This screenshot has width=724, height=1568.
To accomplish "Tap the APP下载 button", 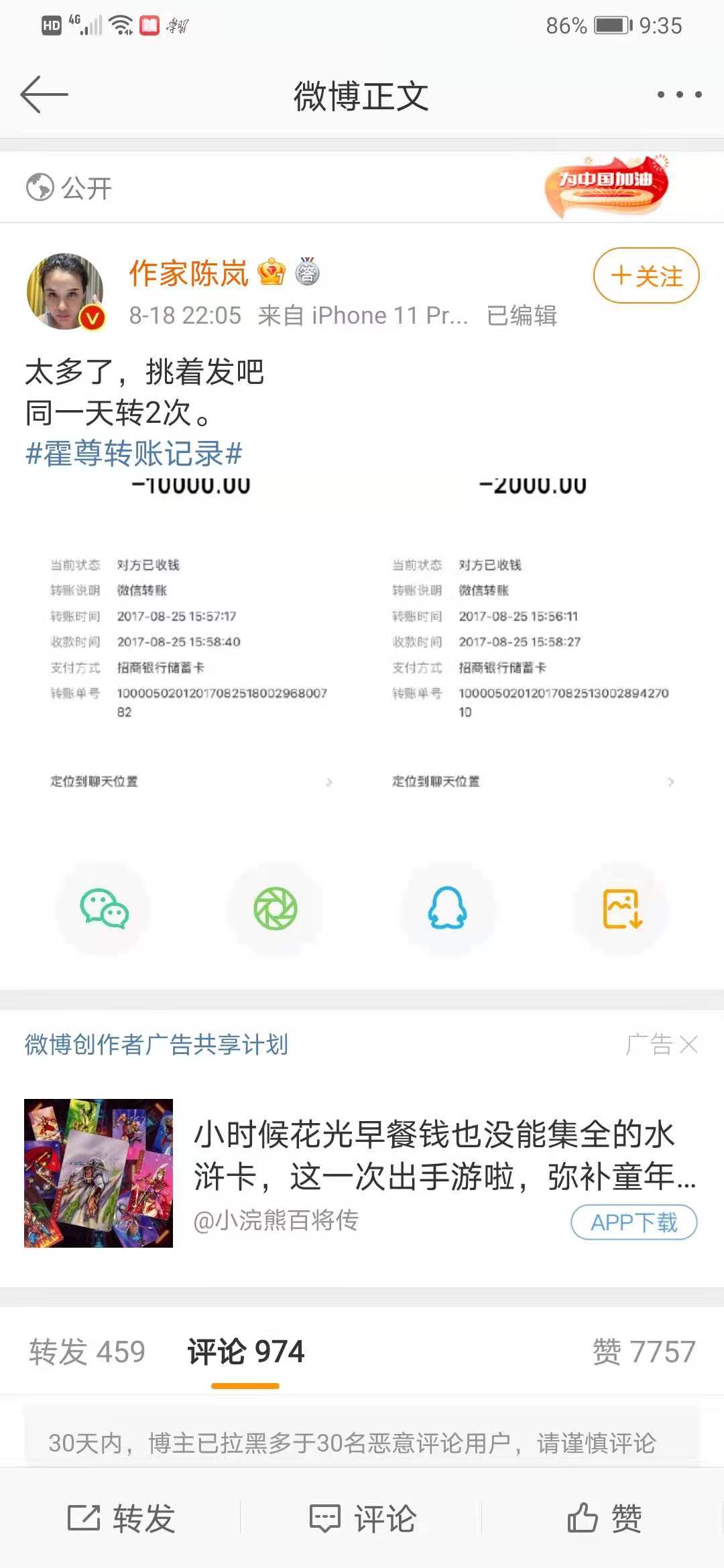I will [x=635, y=1221].
